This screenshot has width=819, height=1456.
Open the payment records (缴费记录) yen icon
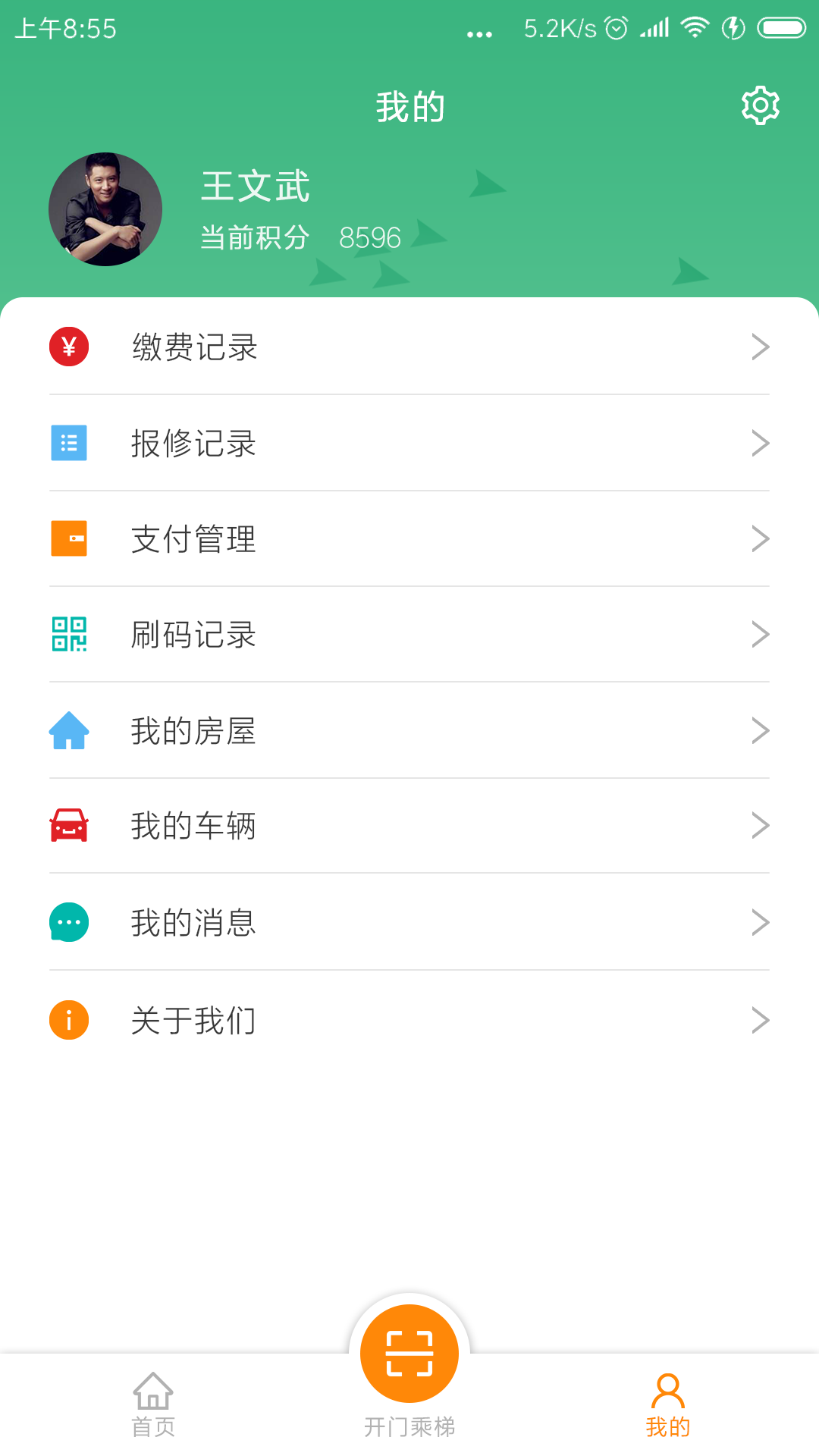[x=69, y=347]
